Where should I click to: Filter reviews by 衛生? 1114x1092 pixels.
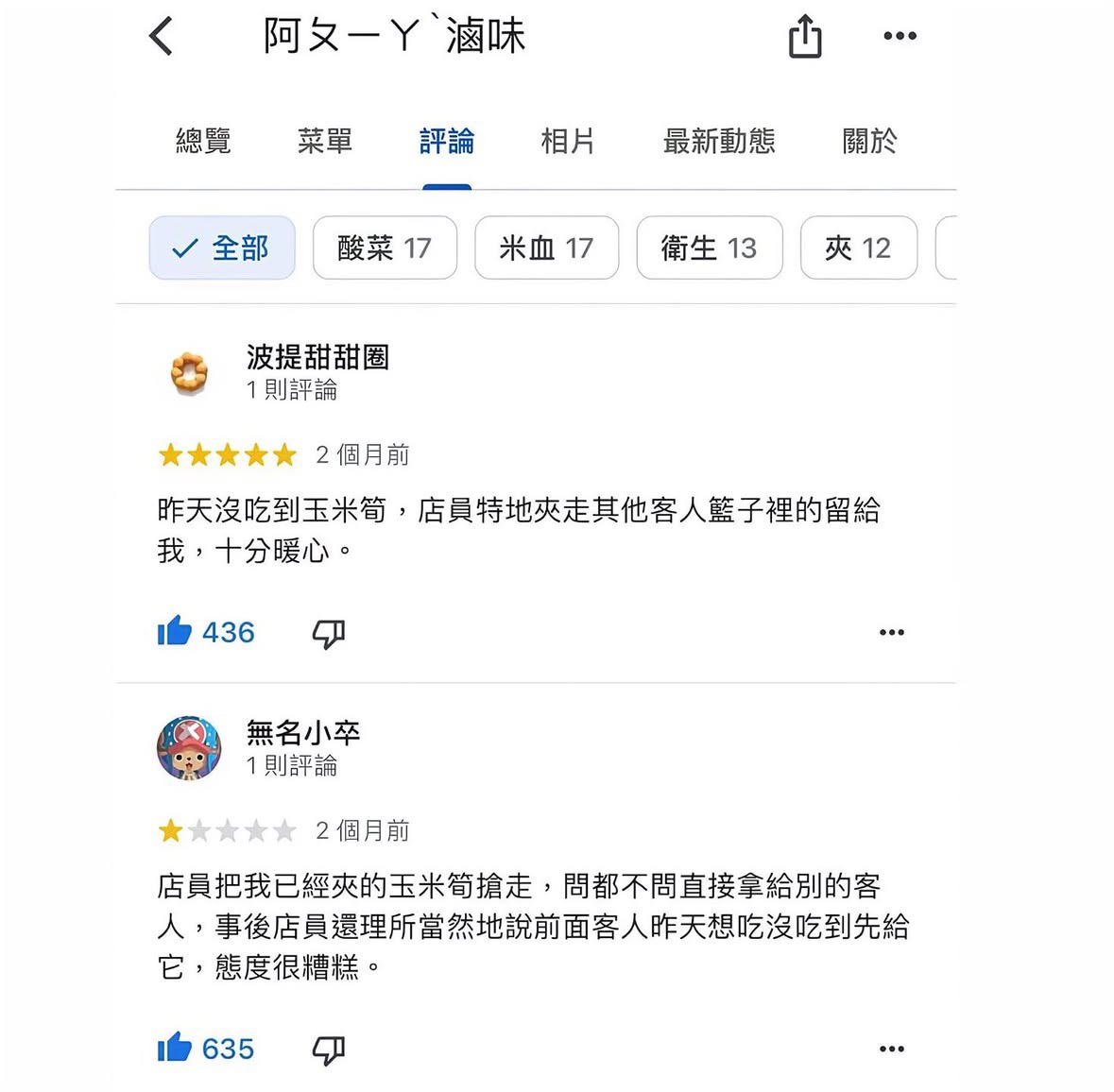709,248
